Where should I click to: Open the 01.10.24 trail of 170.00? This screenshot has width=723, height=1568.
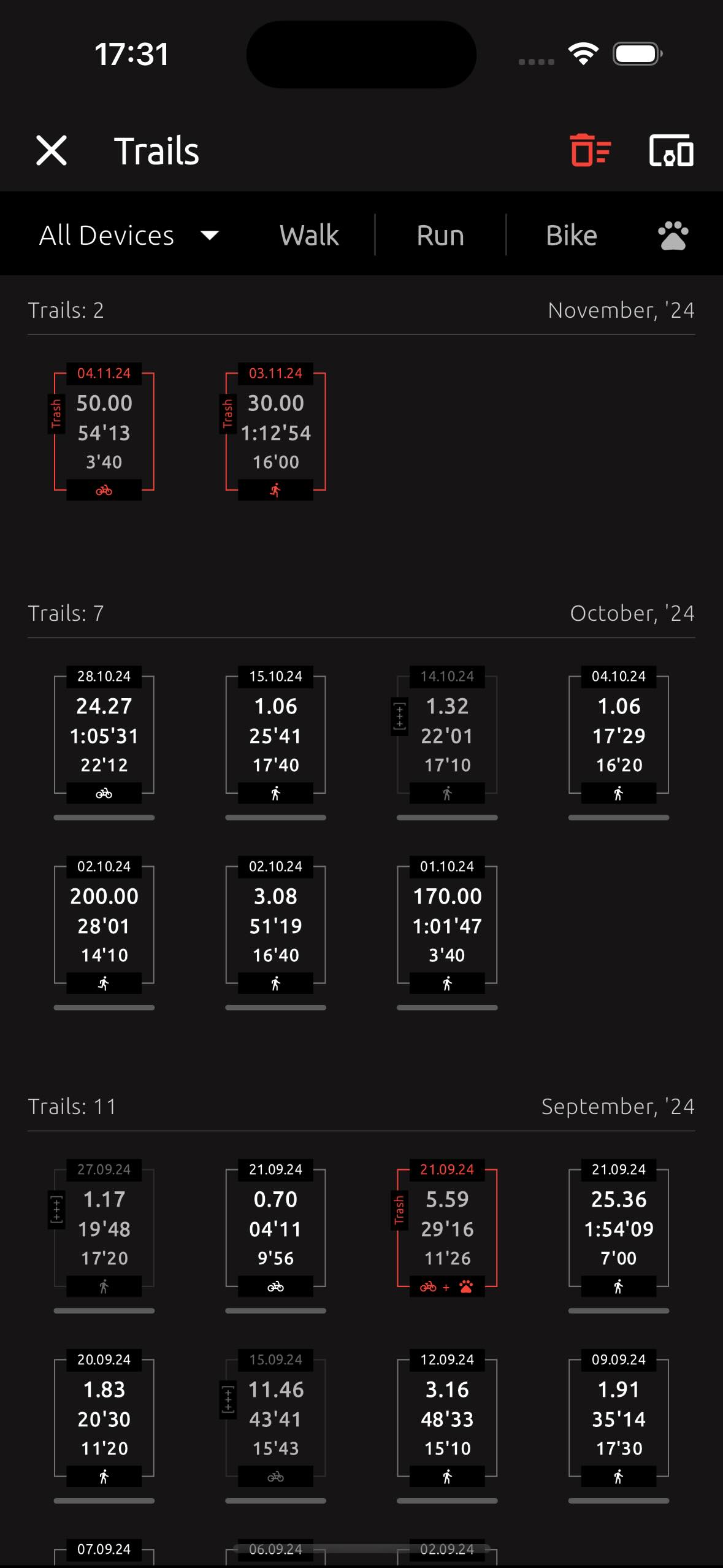tap(447, 925)
